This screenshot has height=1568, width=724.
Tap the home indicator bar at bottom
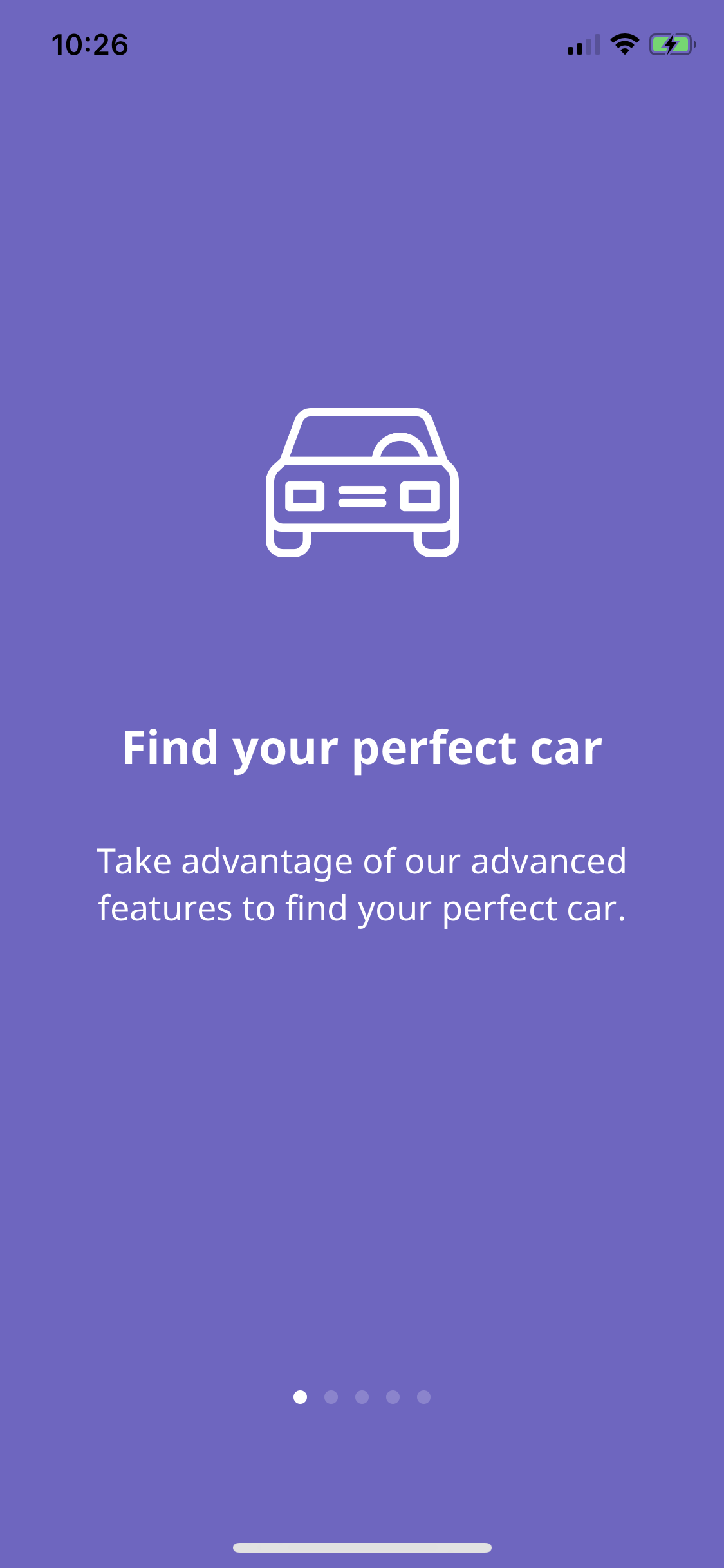[x=362, y=1547]
